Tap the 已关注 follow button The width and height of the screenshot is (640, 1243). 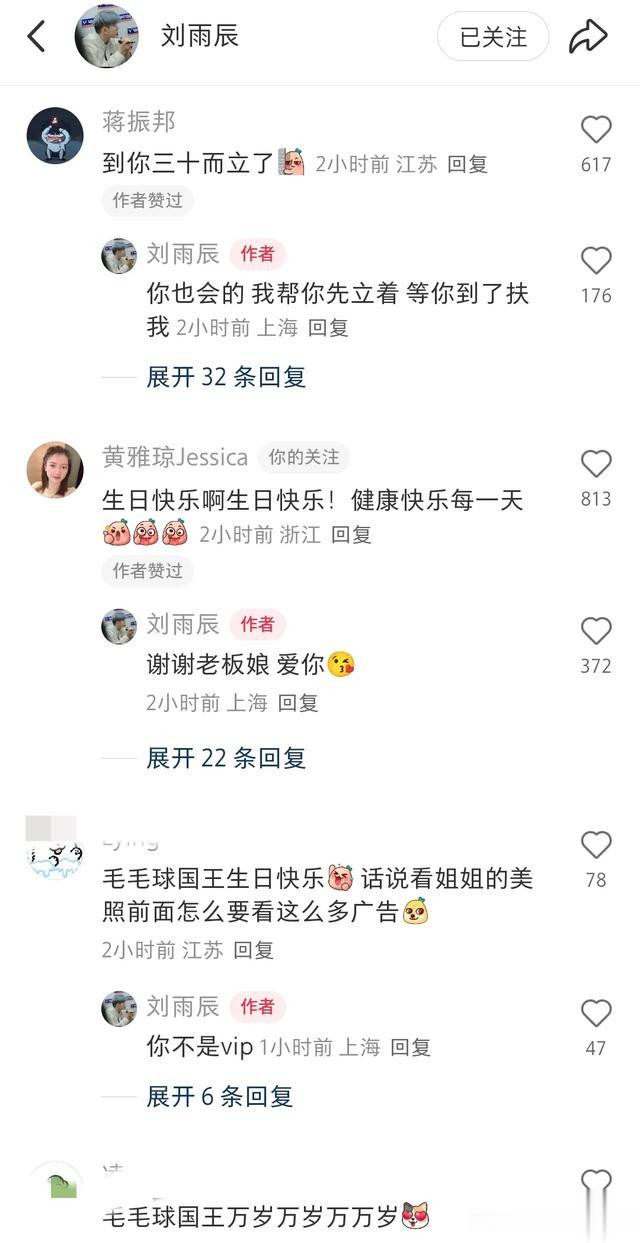[493, 37]
